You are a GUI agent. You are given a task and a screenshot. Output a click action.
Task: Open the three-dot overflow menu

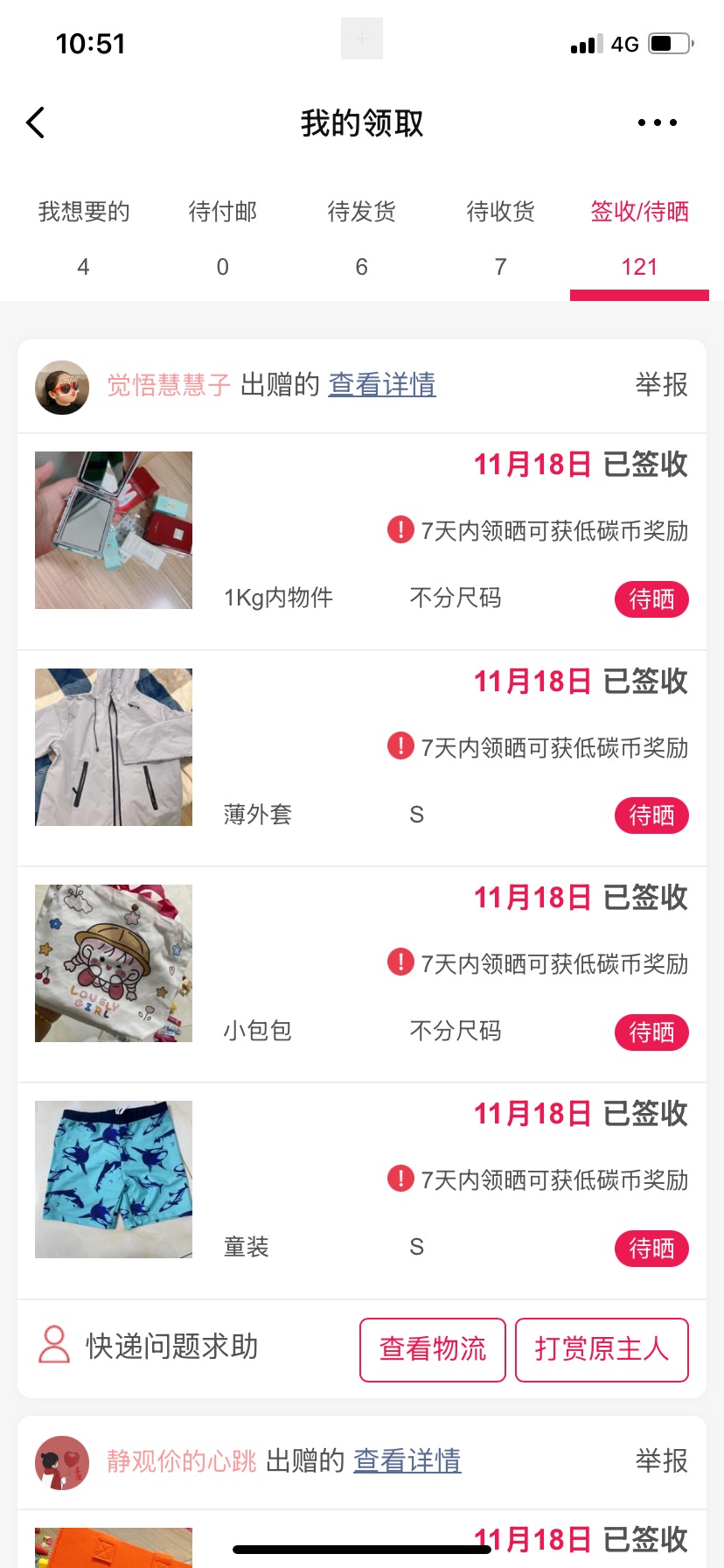[x=657, y=123]
